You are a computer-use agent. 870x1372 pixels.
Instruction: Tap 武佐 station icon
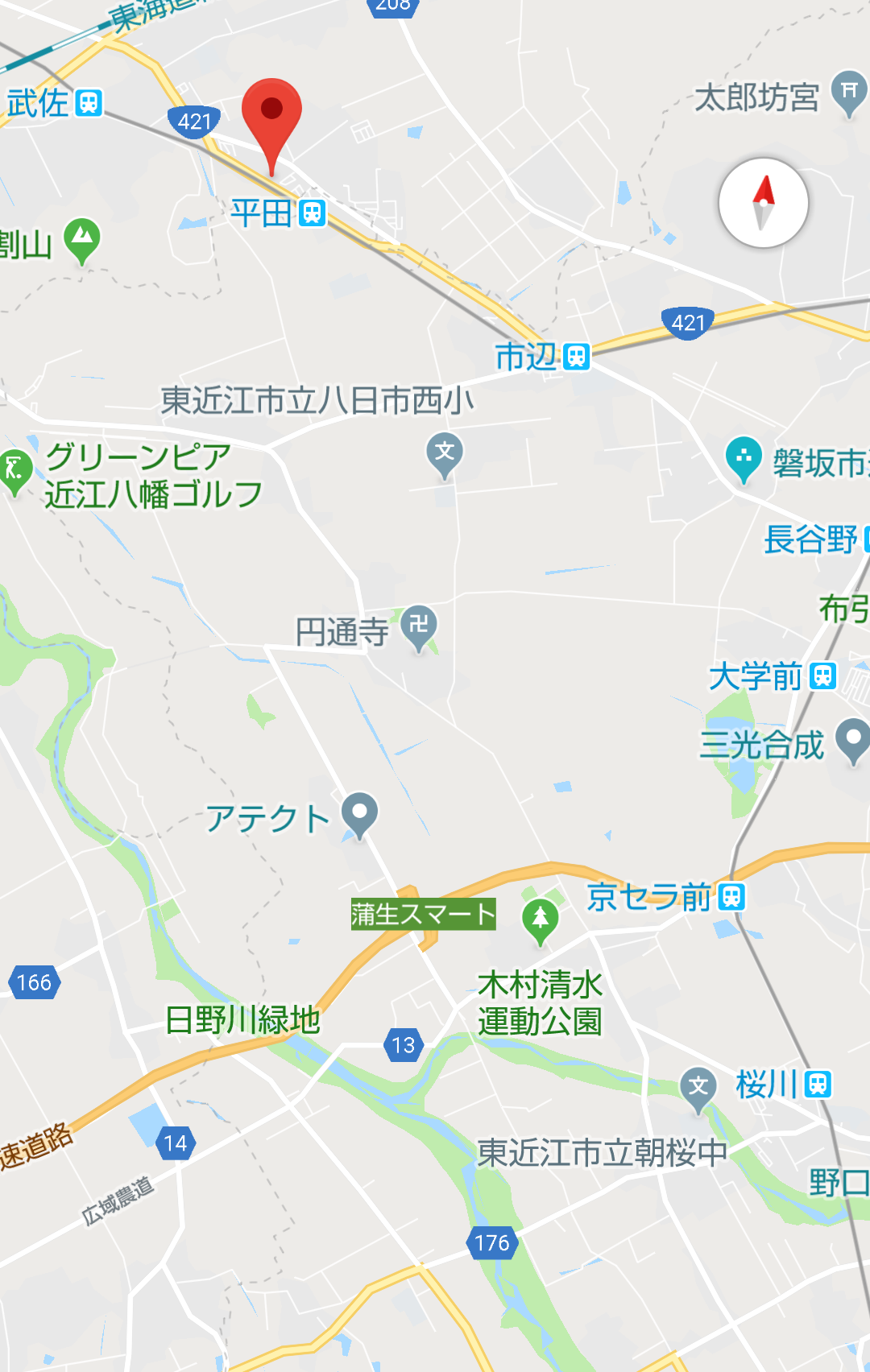point(89,103)
